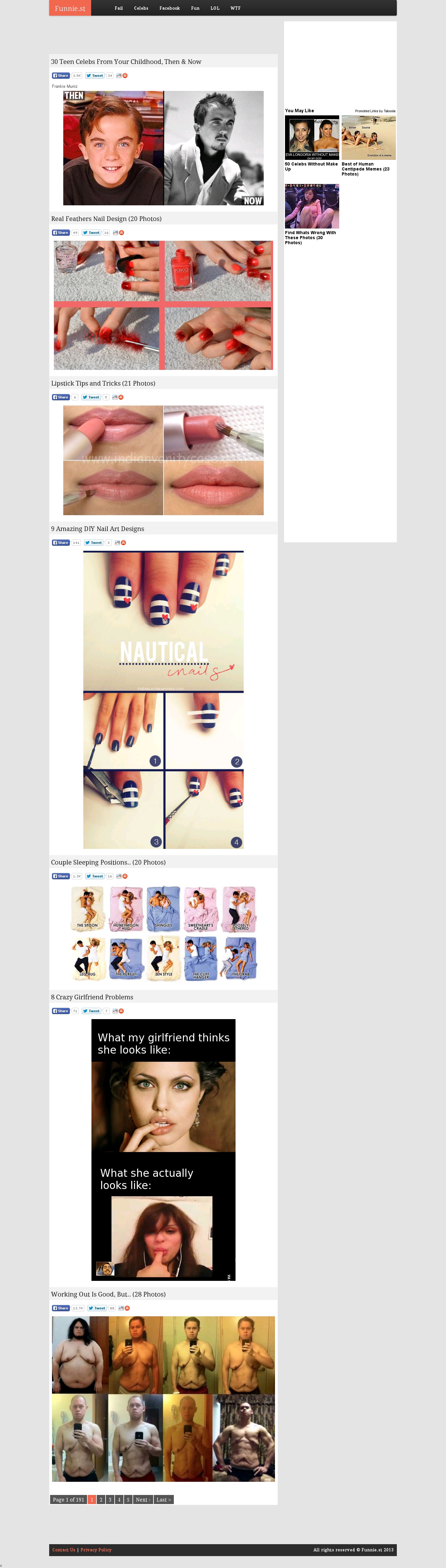Switch to the LOL section
The height and width of the screenshot is (1568, 446).
point(215,8)
